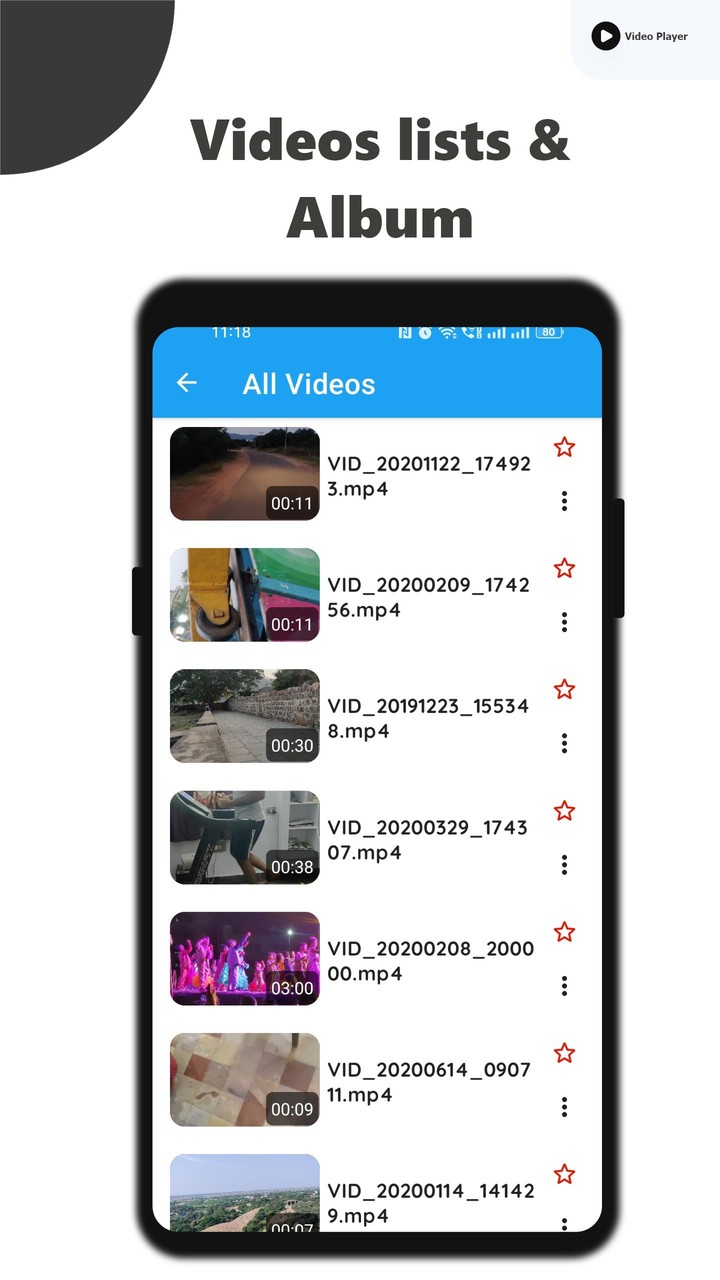Tap the alarm clock status bar icon

tap(424, 332)
